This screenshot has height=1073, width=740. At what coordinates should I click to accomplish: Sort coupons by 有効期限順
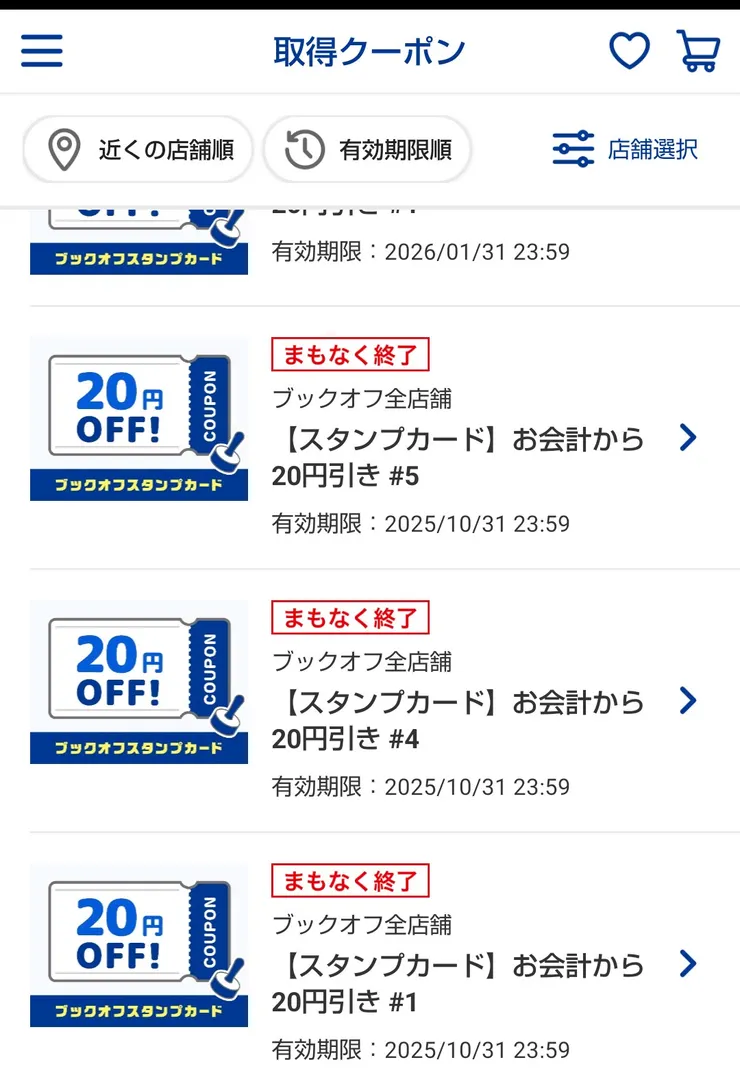367,149
